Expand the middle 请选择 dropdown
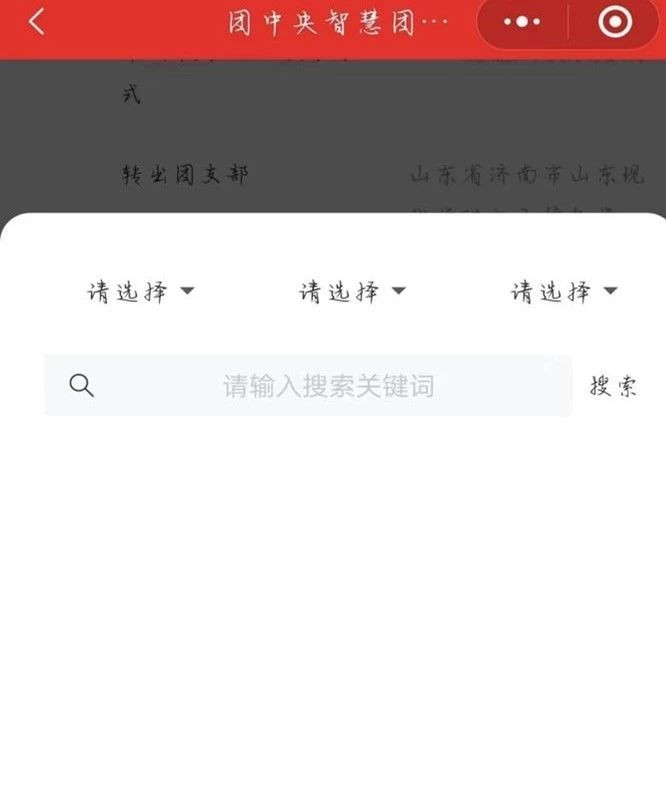This screenshot has height=801, width=666. [352, 292]
